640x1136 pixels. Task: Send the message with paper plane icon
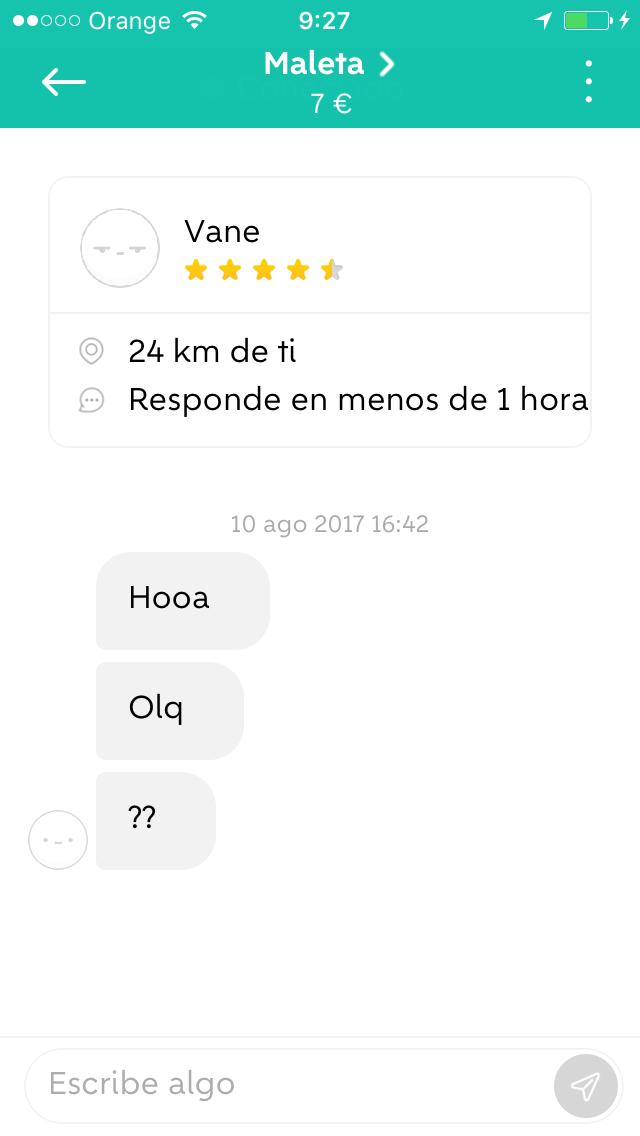point(586,1085)
